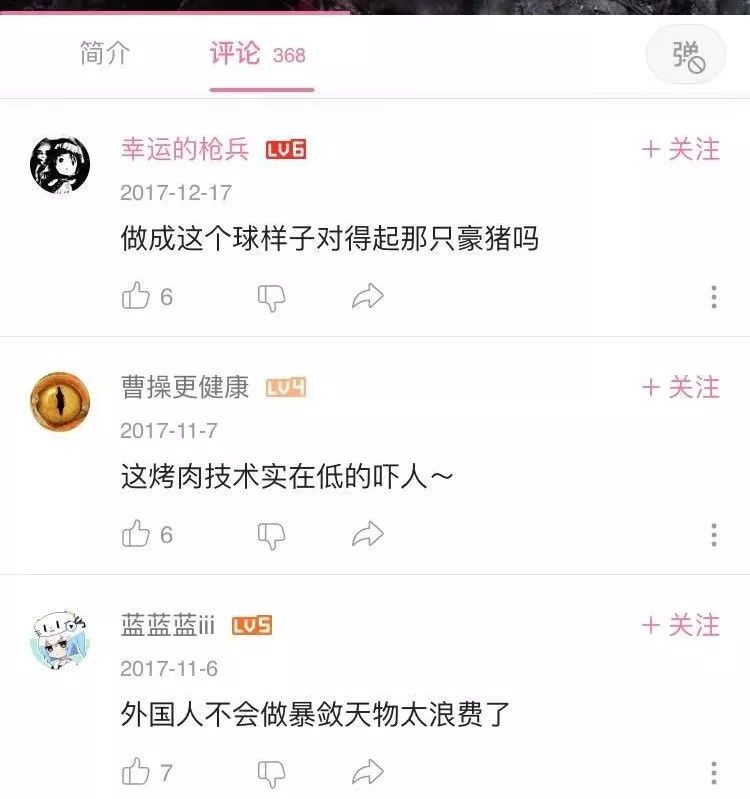Open the 评论 tab showing 368 comments
This screenshot has height=799, width=750.
click(235, 57)
